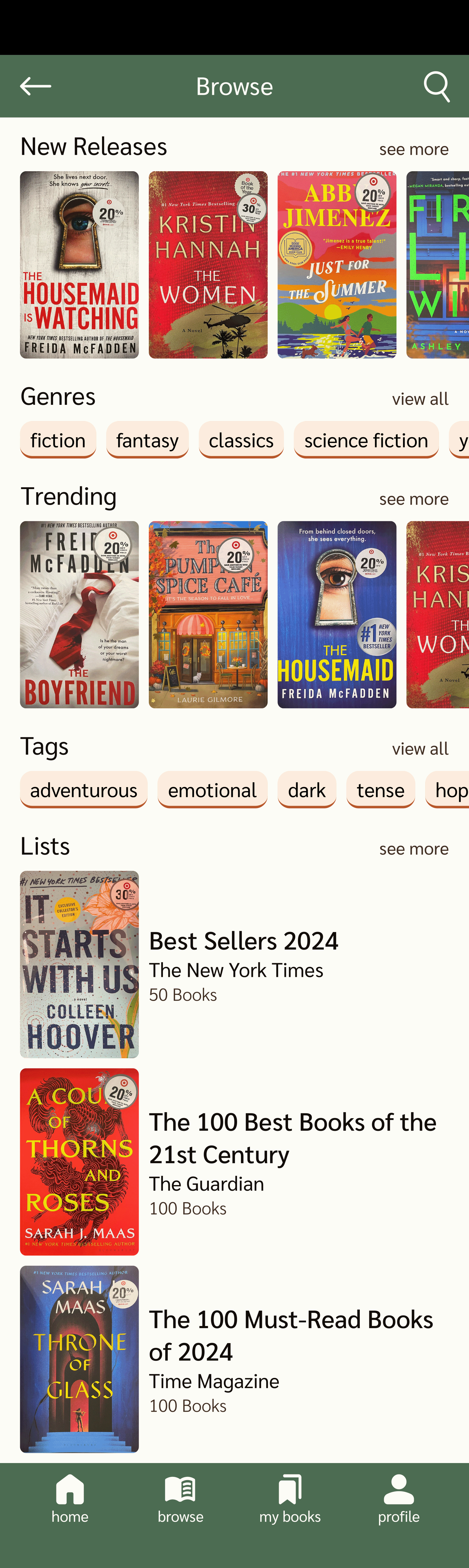See more Lists

tap(413, 849)
